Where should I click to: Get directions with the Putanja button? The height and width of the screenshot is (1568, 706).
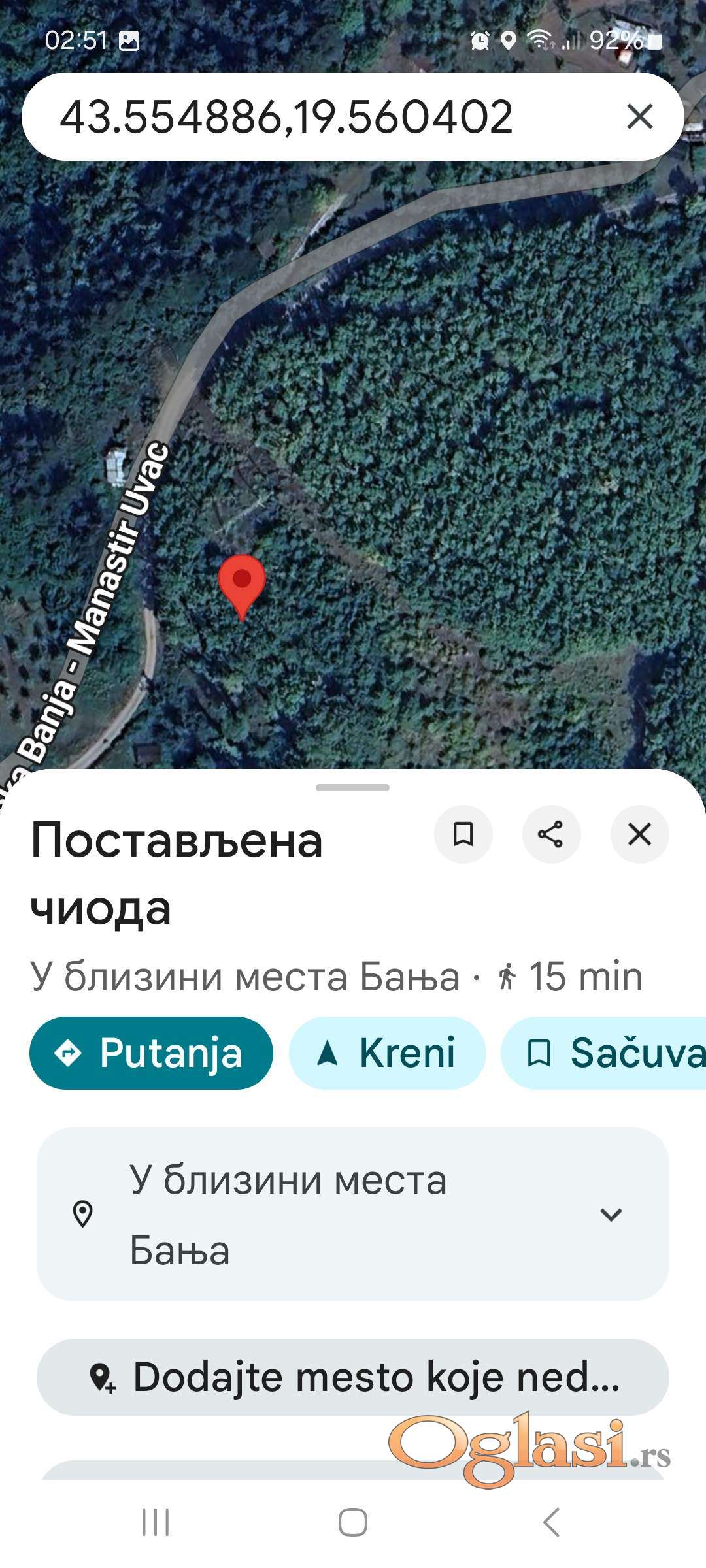point(151,1053)
